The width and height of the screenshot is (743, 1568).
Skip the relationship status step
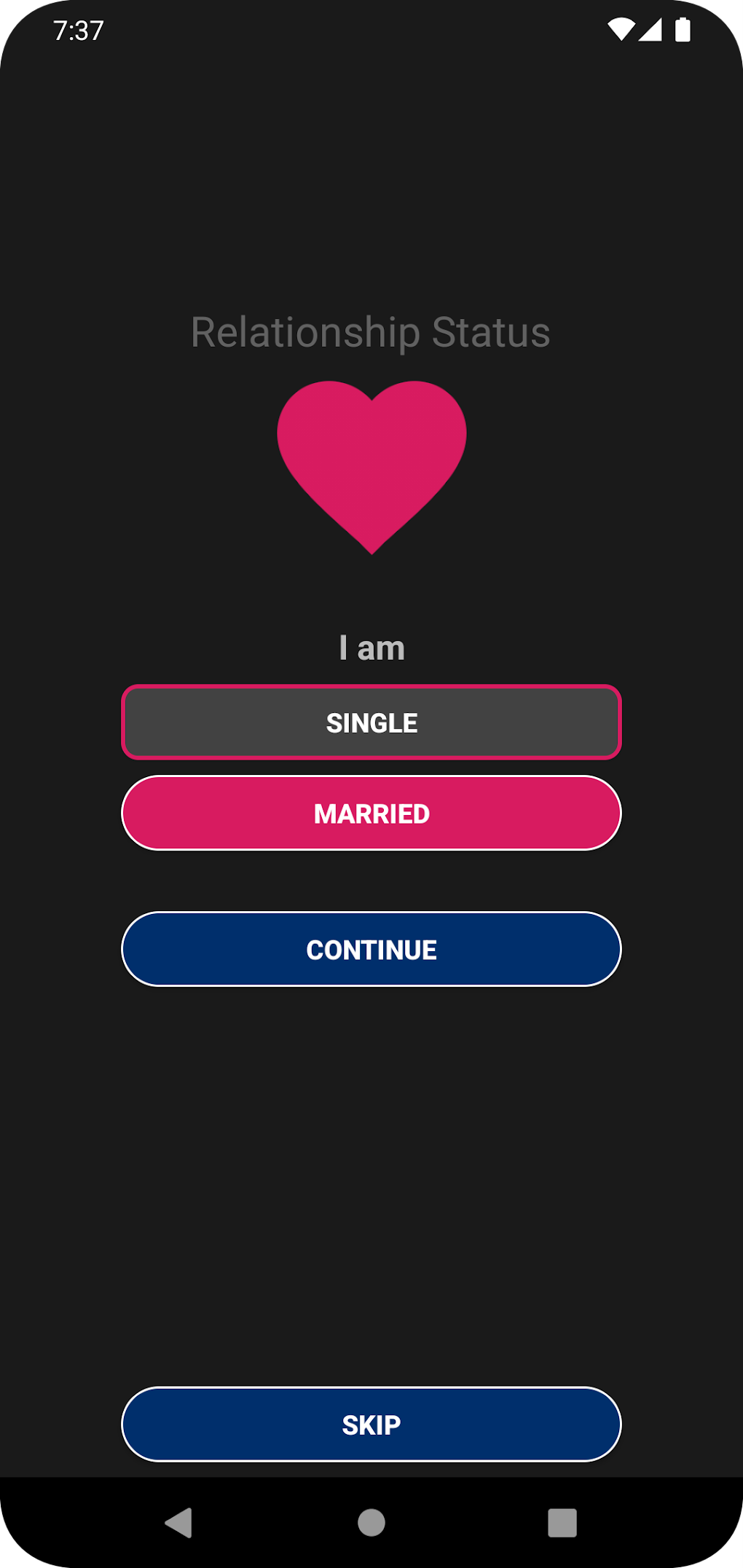(x=371, y=1424)
